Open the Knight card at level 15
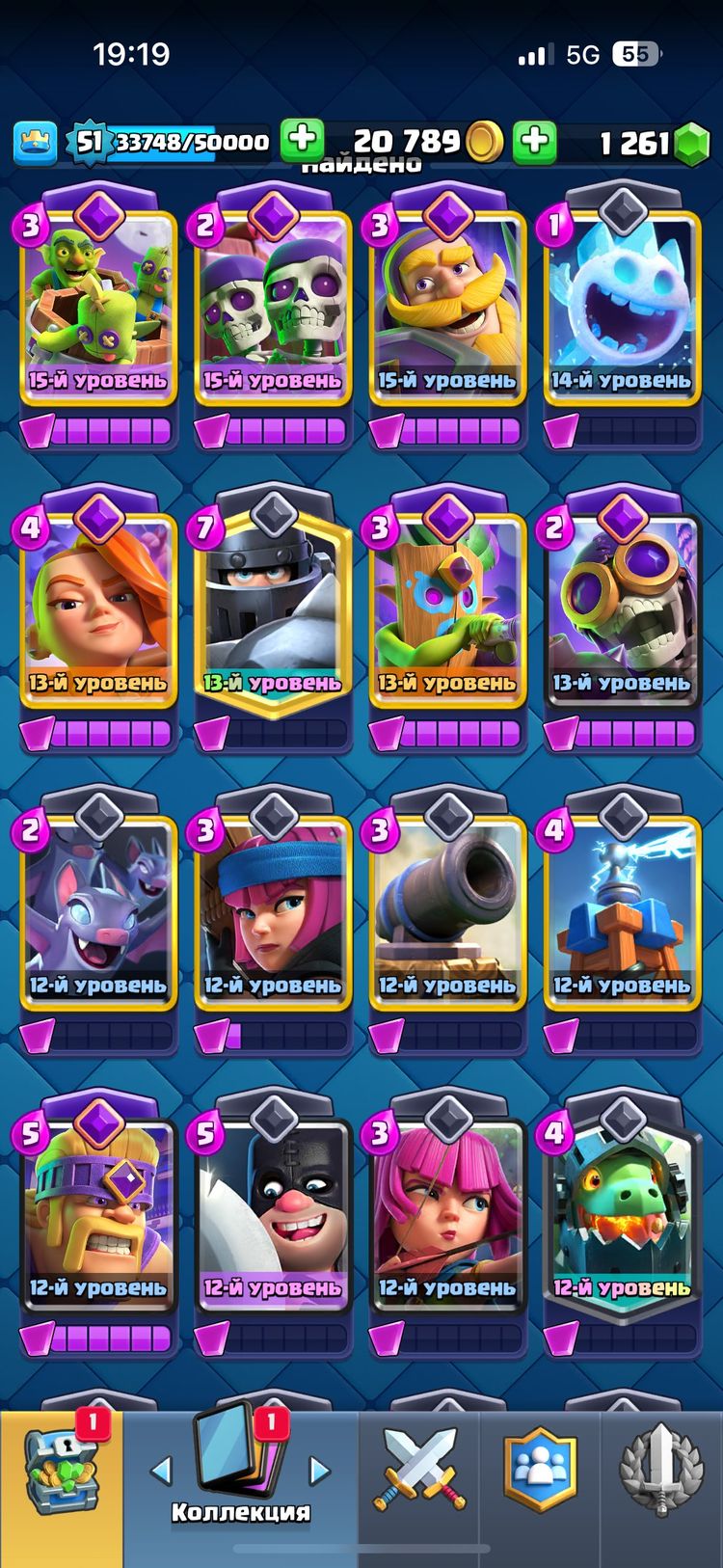Image resolution: width=723 pixels, height=1568 pixels. pyautogui.click(x=446, y=309)
